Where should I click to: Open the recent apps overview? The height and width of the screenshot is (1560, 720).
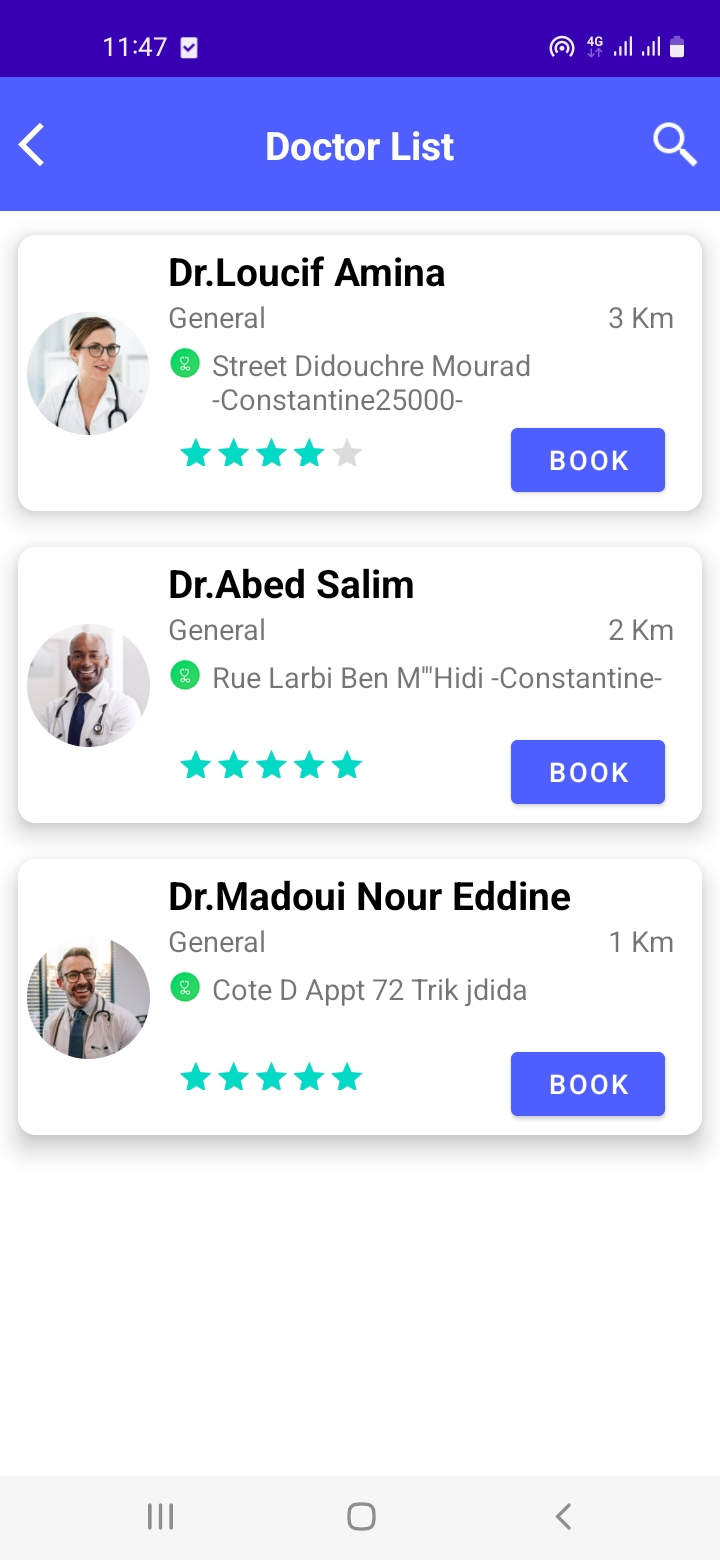pyautogui.click(x=160, y=1517)
